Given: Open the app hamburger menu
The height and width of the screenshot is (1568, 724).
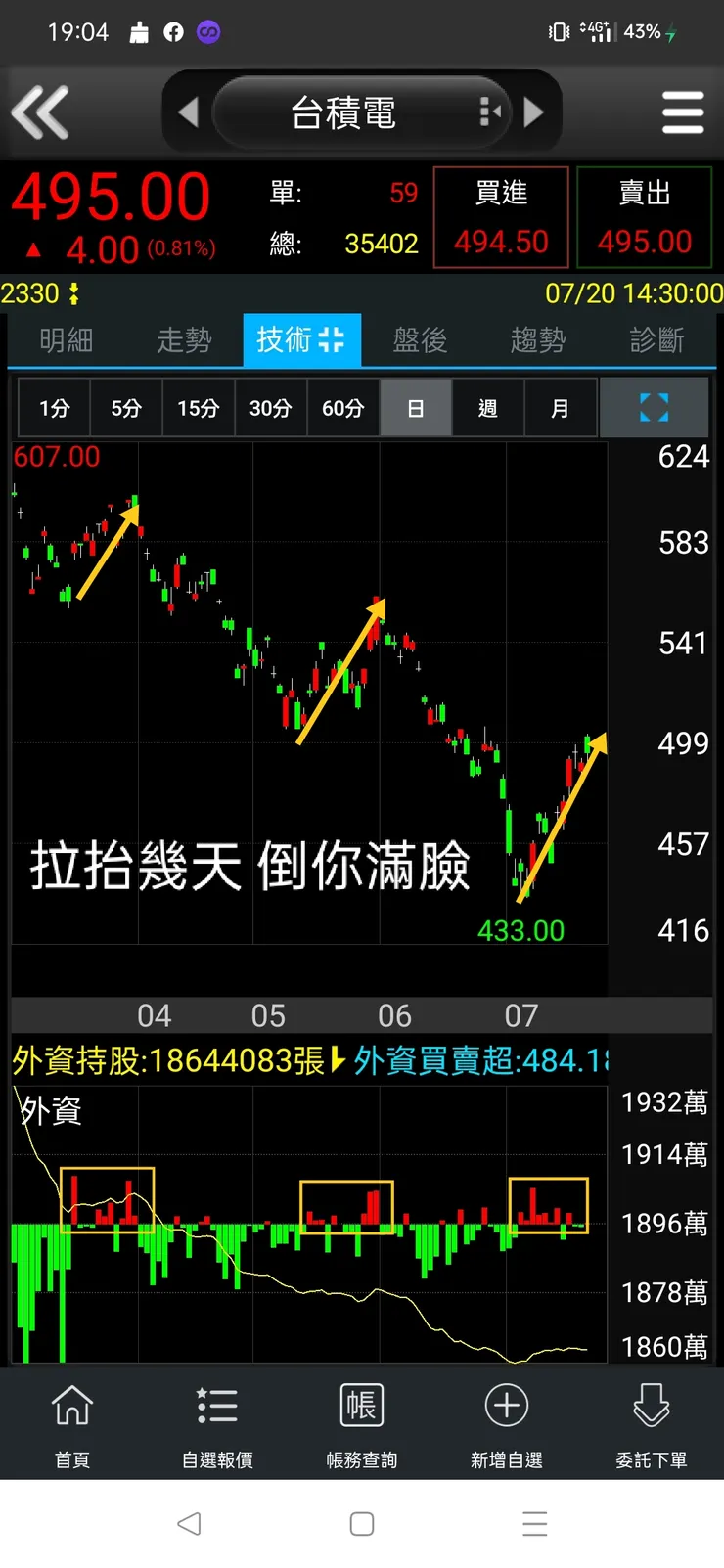Looking at the screenshot, I should point(683,112).
